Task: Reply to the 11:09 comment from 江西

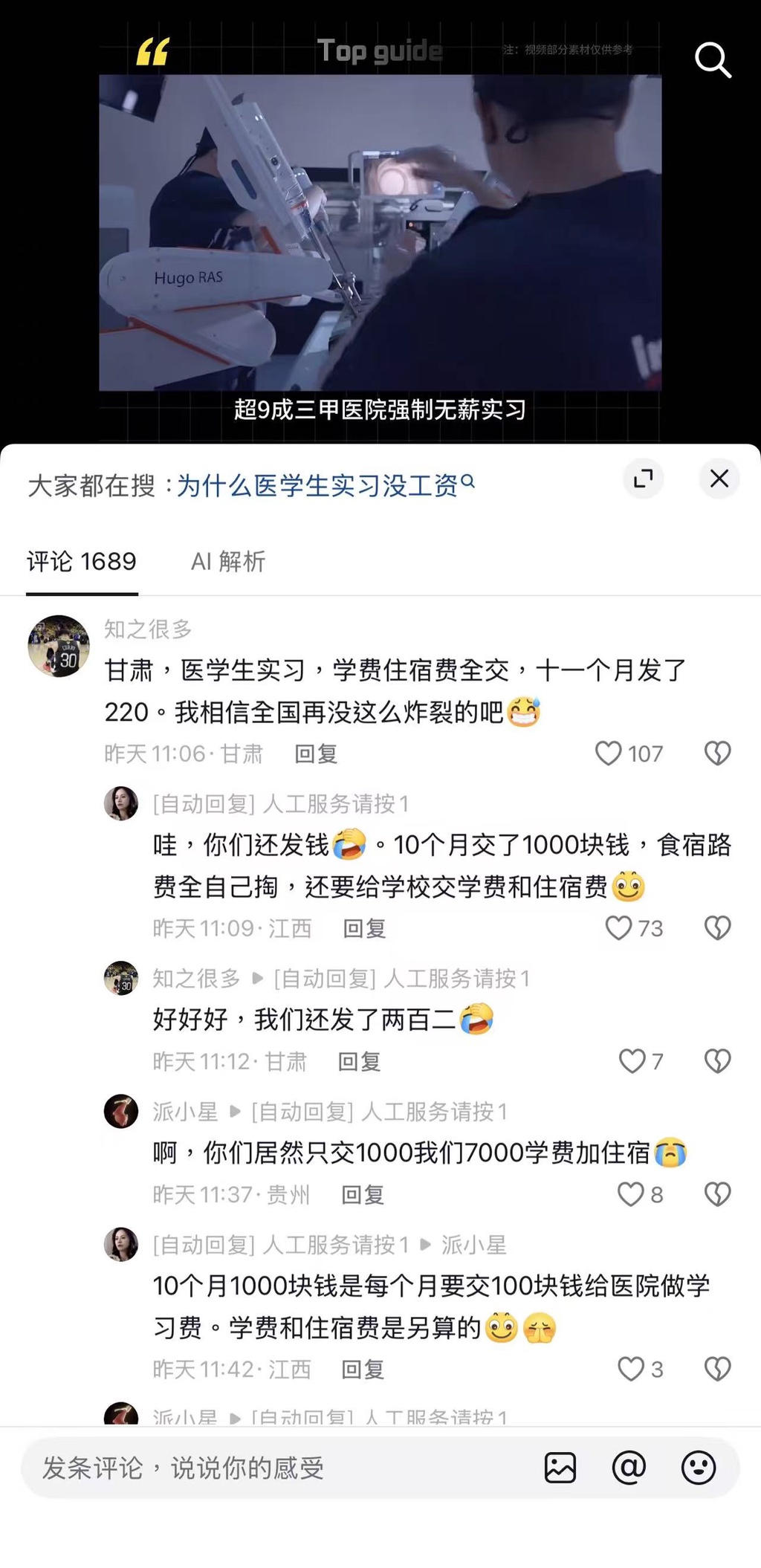Action: click(x=364, y=929)
